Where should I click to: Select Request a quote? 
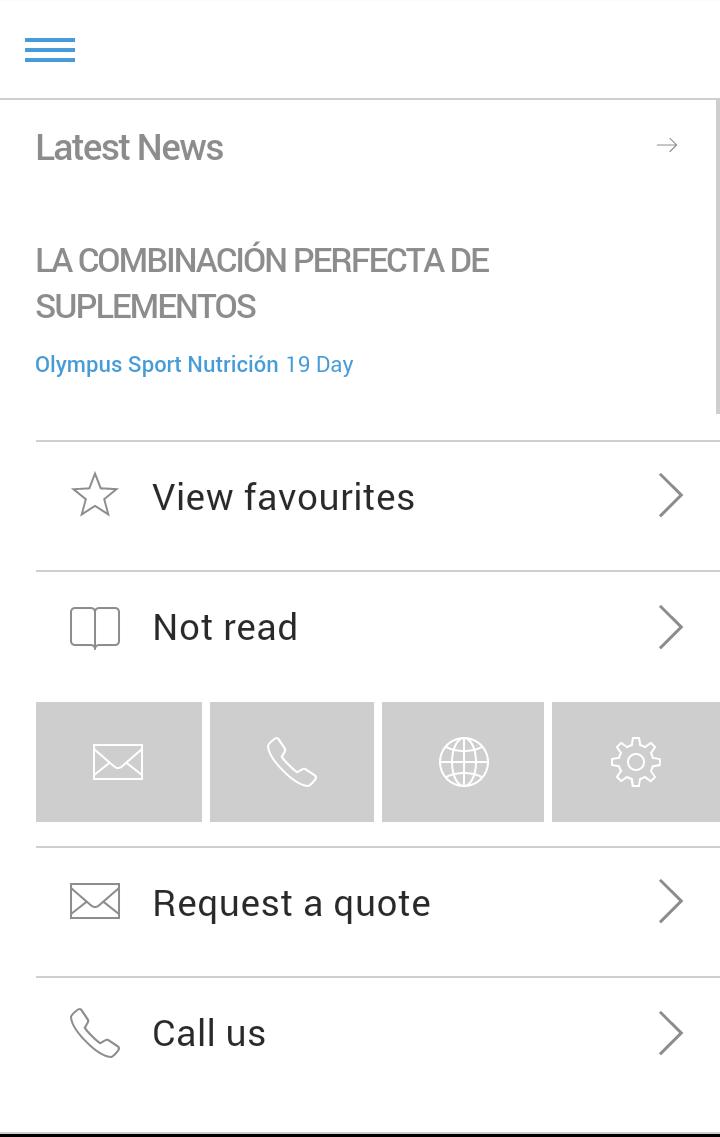pos(377,903)
